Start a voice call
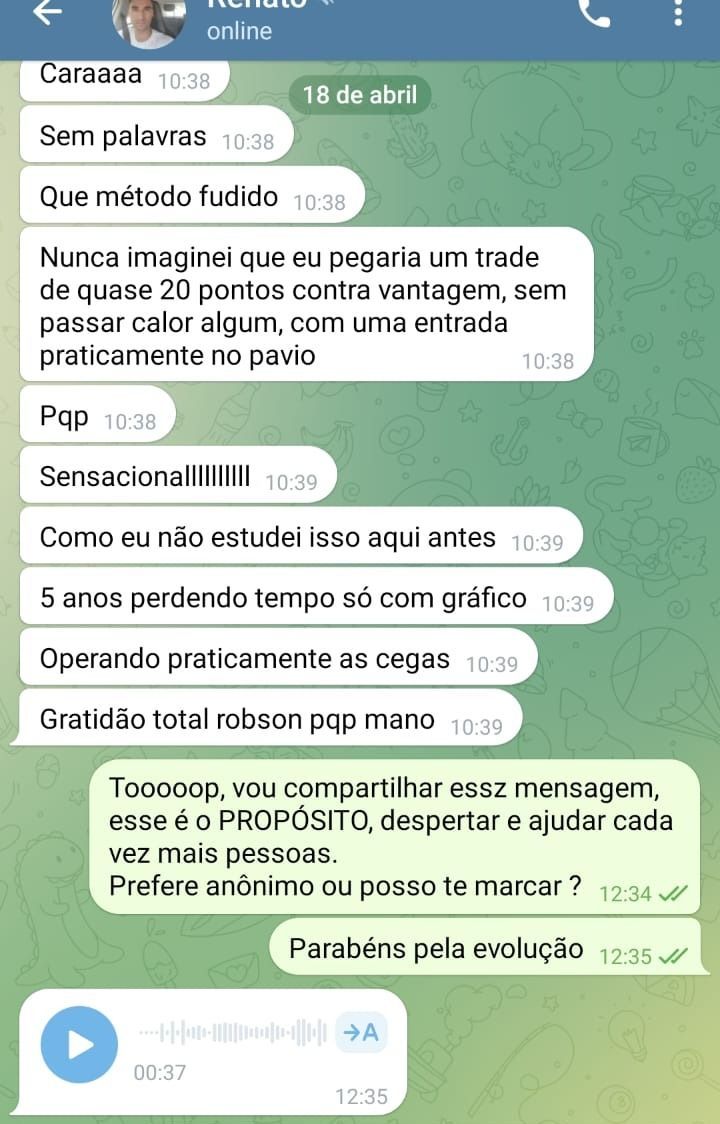 click(594, 14)
